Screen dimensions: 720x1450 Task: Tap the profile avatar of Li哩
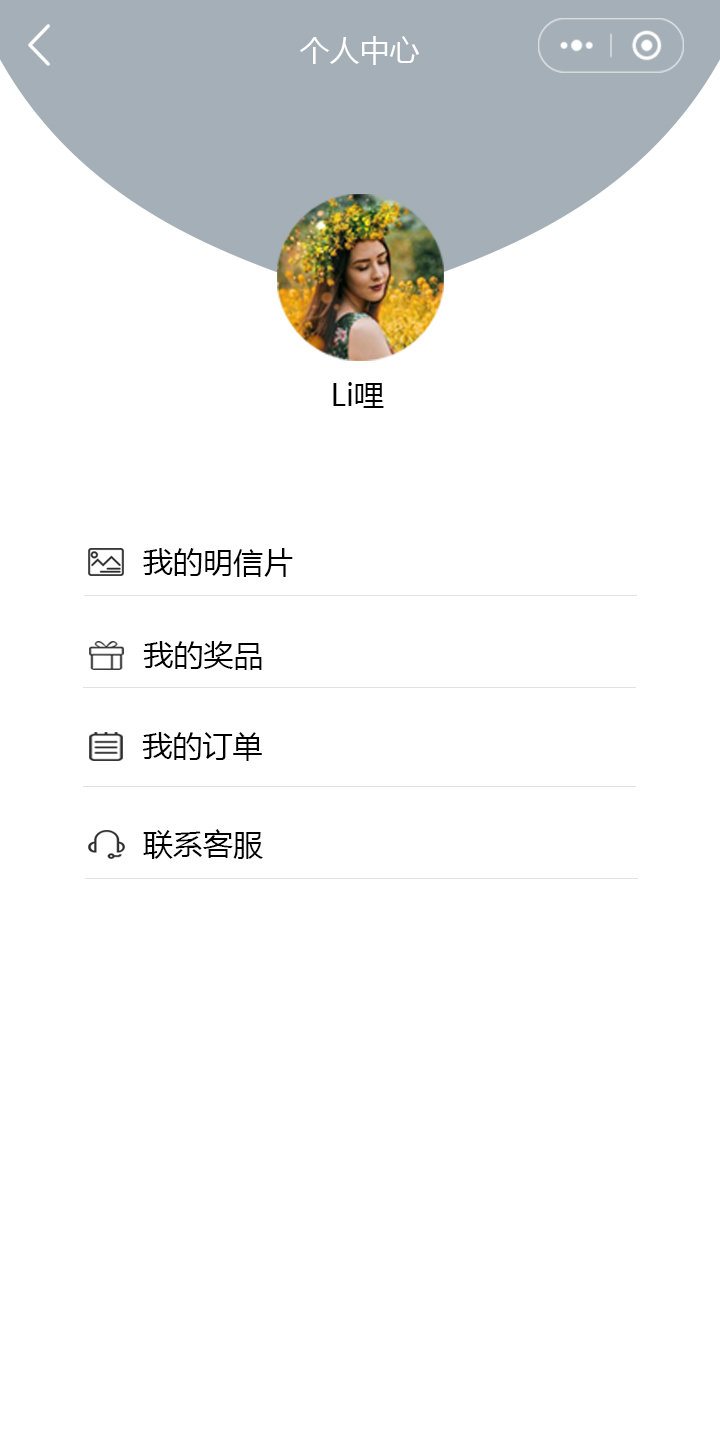(360, 277)
